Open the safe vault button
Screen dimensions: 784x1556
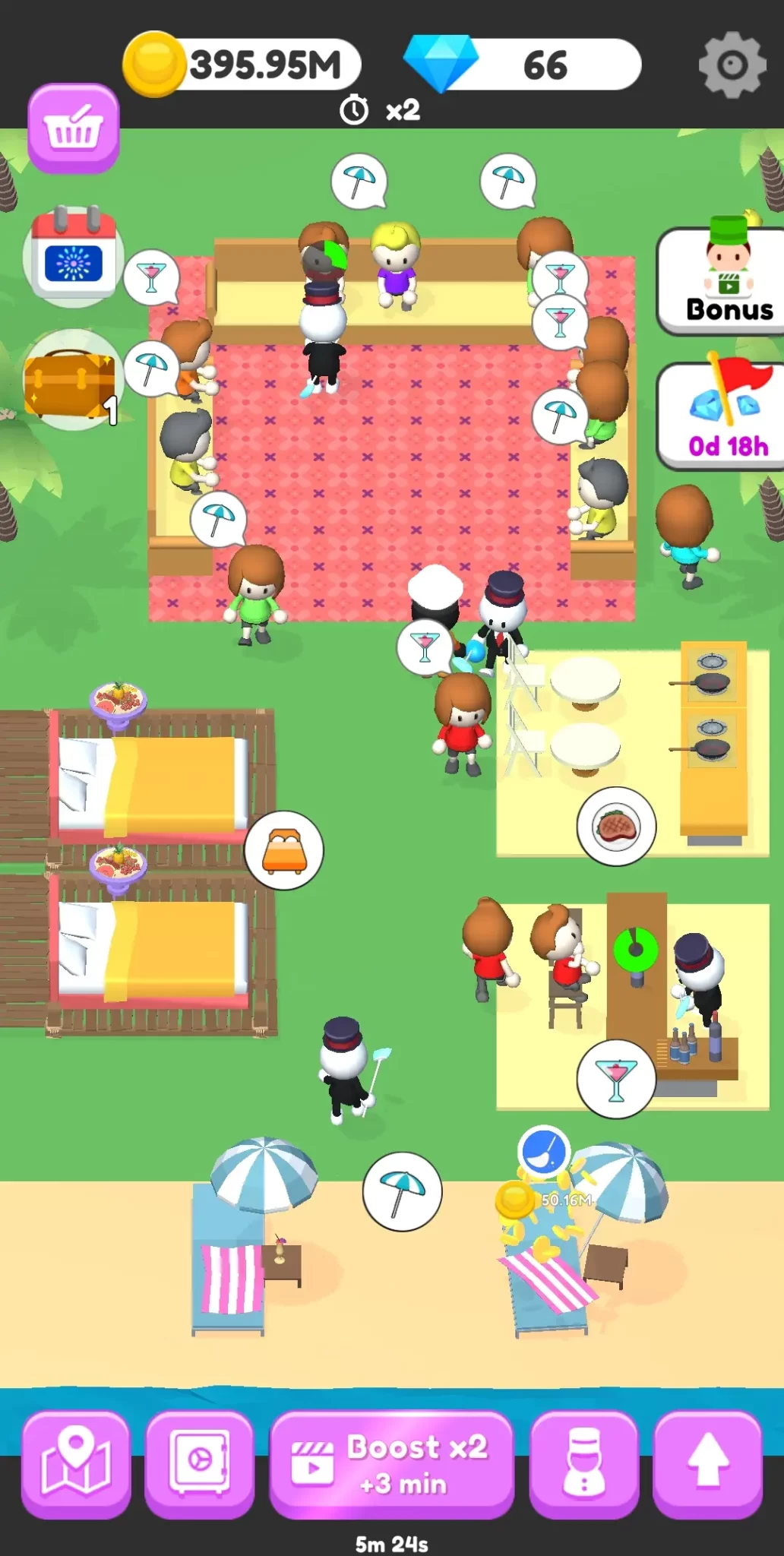200,1463
